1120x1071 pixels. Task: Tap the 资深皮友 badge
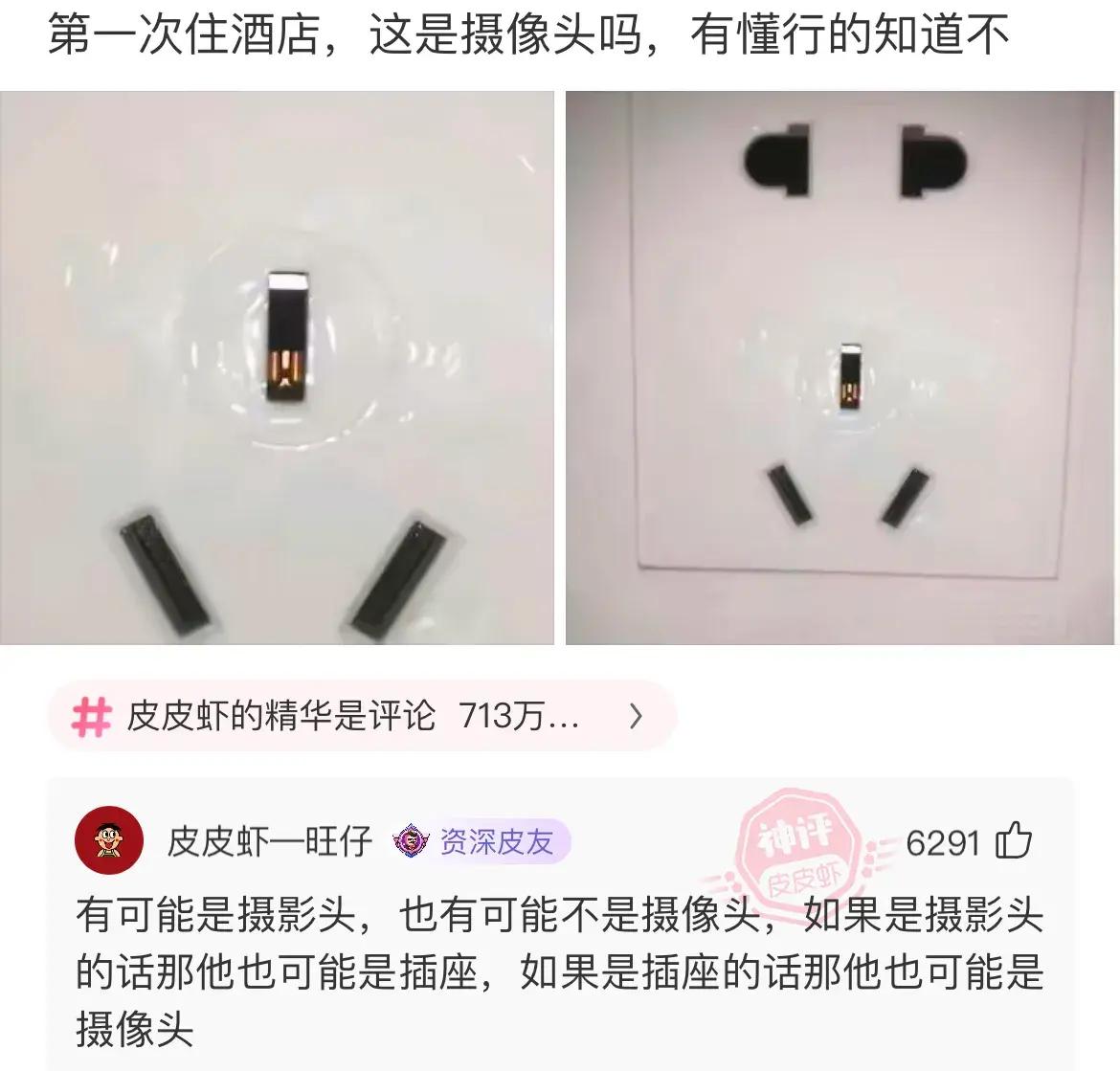(x=482, y=842)
